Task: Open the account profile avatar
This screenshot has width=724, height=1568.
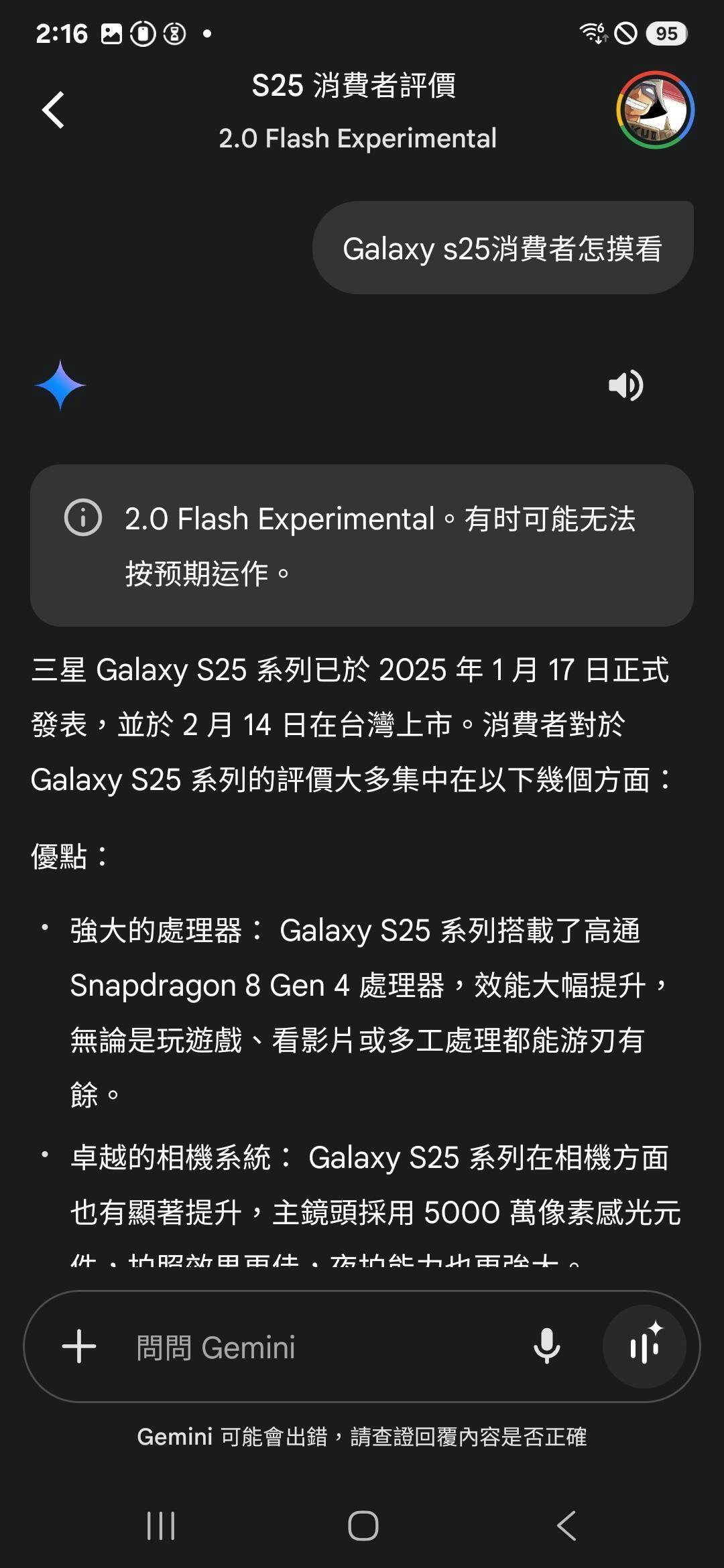Action: [655, 110]
